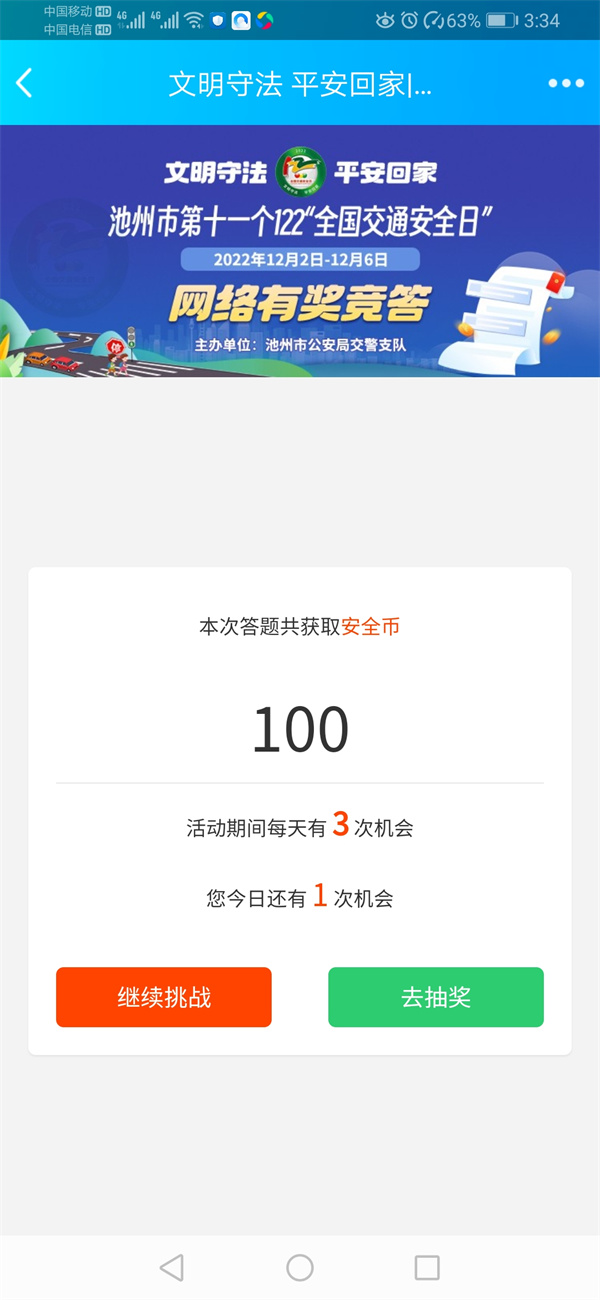
Task: Open the recent apps overview
Action: [x=427, y=1268]
